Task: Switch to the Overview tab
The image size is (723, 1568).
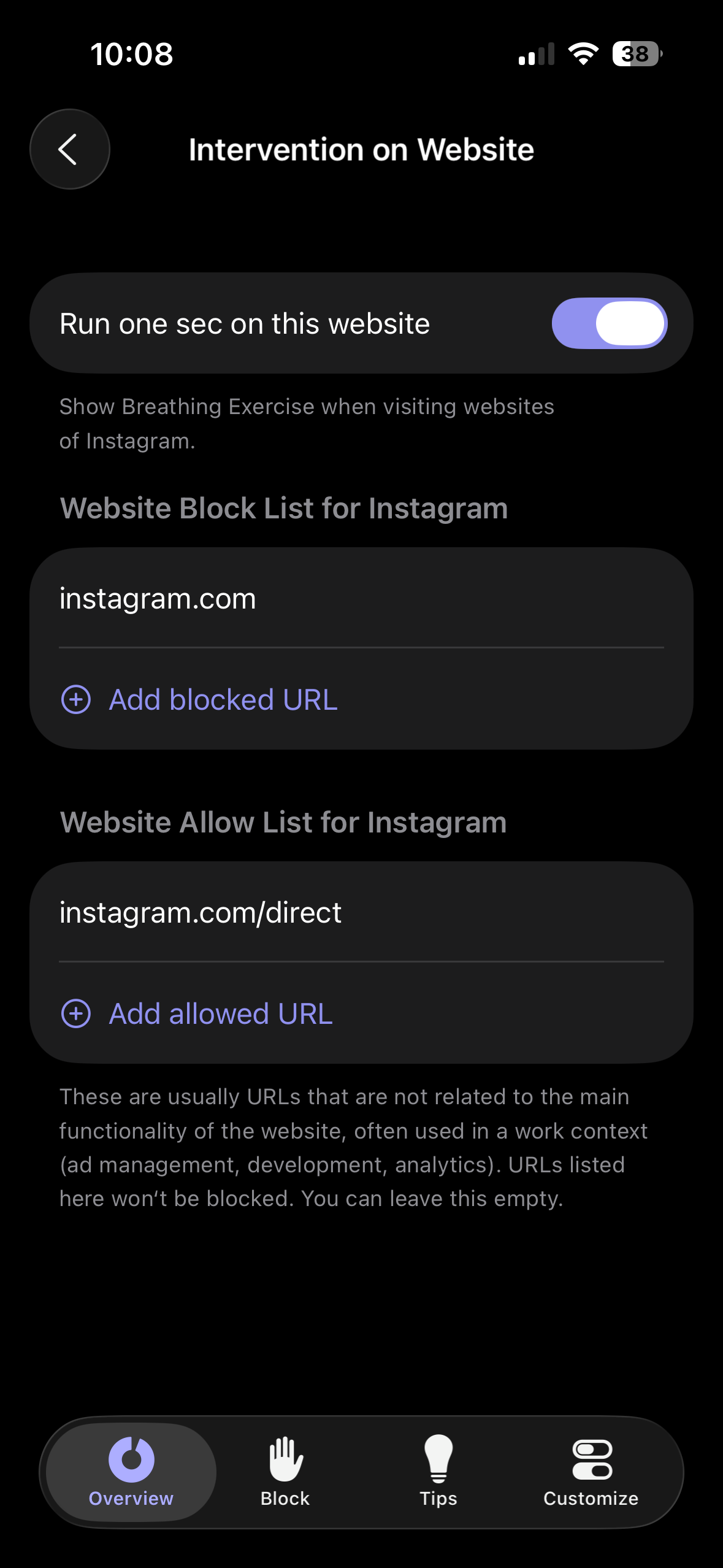Action: coord(131,1472)
